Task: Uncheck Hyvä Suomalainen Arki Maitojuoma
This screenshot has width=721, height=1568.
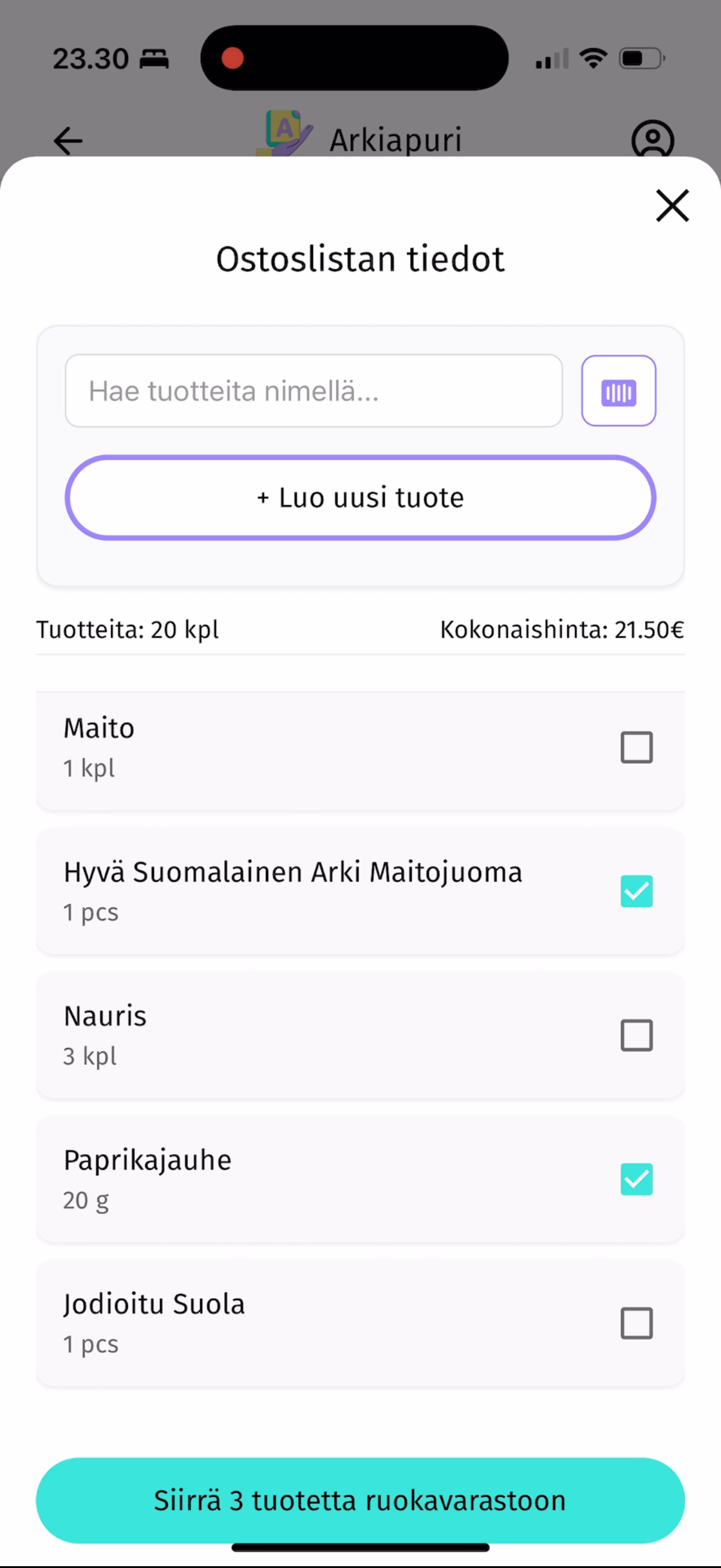Action: pos(637,891)
